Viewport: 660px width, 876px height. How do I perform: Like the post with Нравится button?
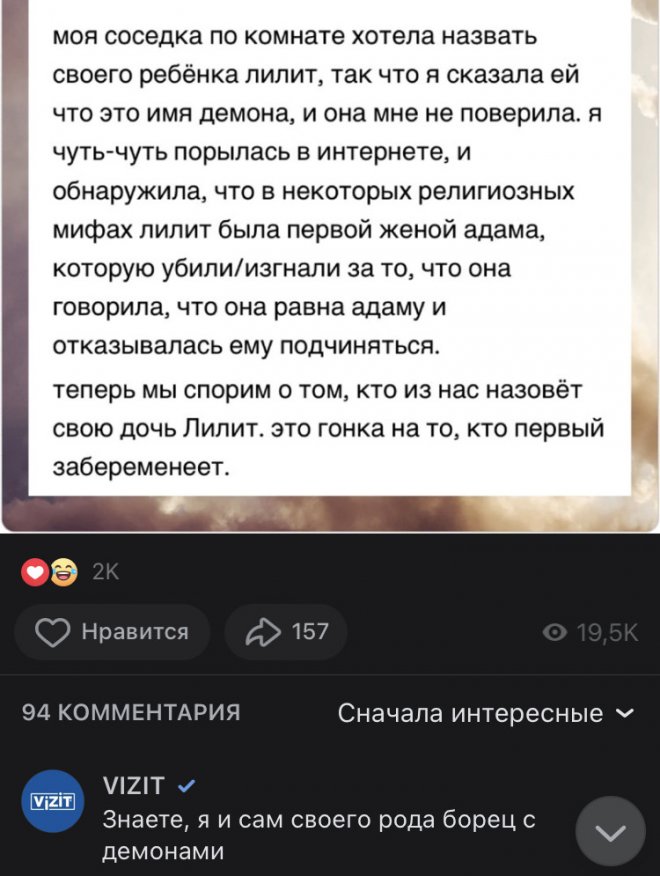click(x=112, y=632)
